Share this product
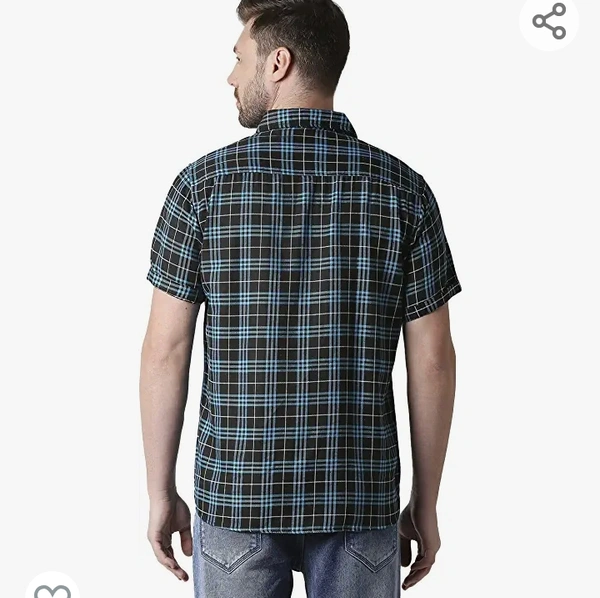 pos(549,21)
